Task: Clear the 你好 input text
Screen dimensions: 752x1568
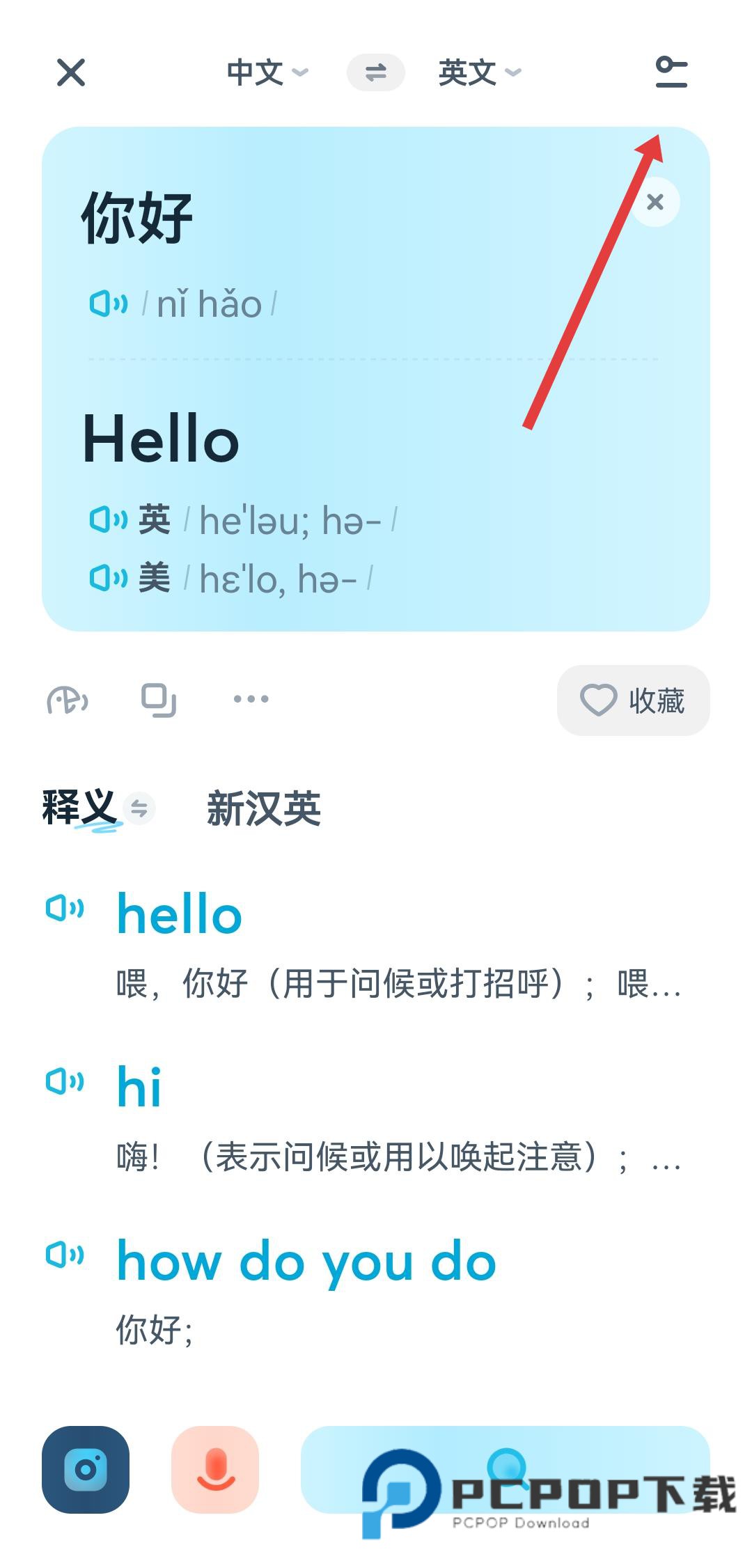Action: 655,203
